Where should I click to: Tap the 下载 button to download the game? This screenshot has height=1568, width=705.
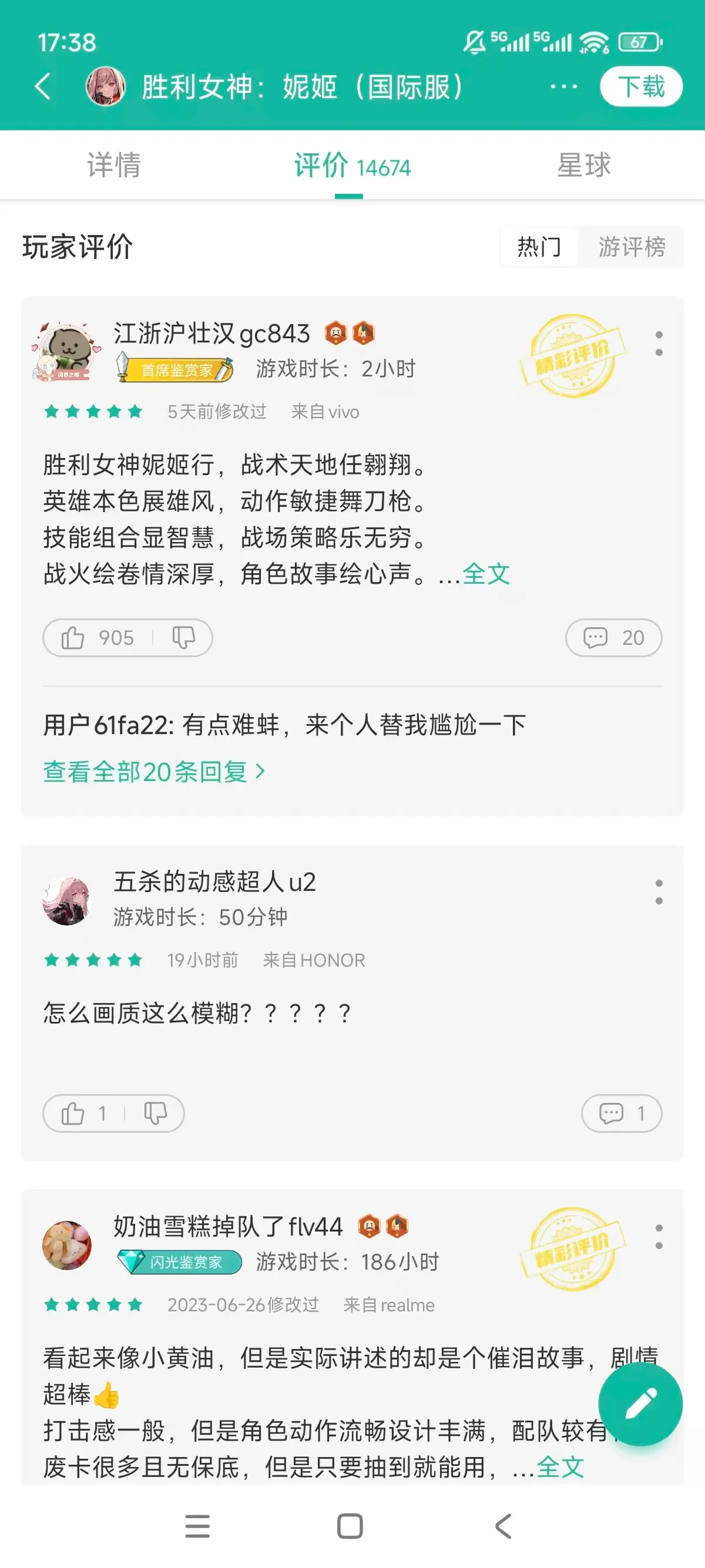pos(642,86)
